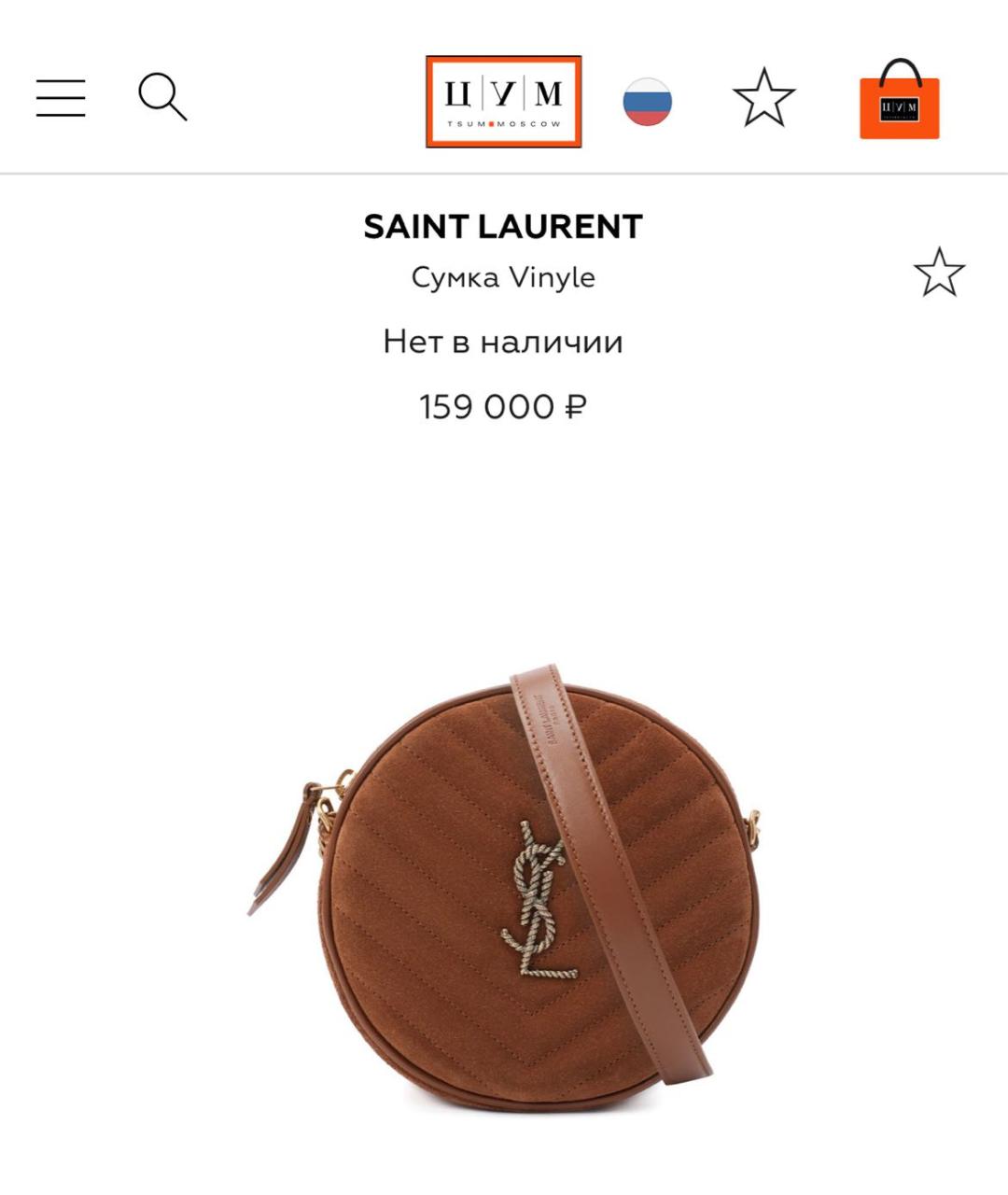Enlarge the Vinyle bag product photo
The width and height of the screenshot is (1008, 1195).
504,887
